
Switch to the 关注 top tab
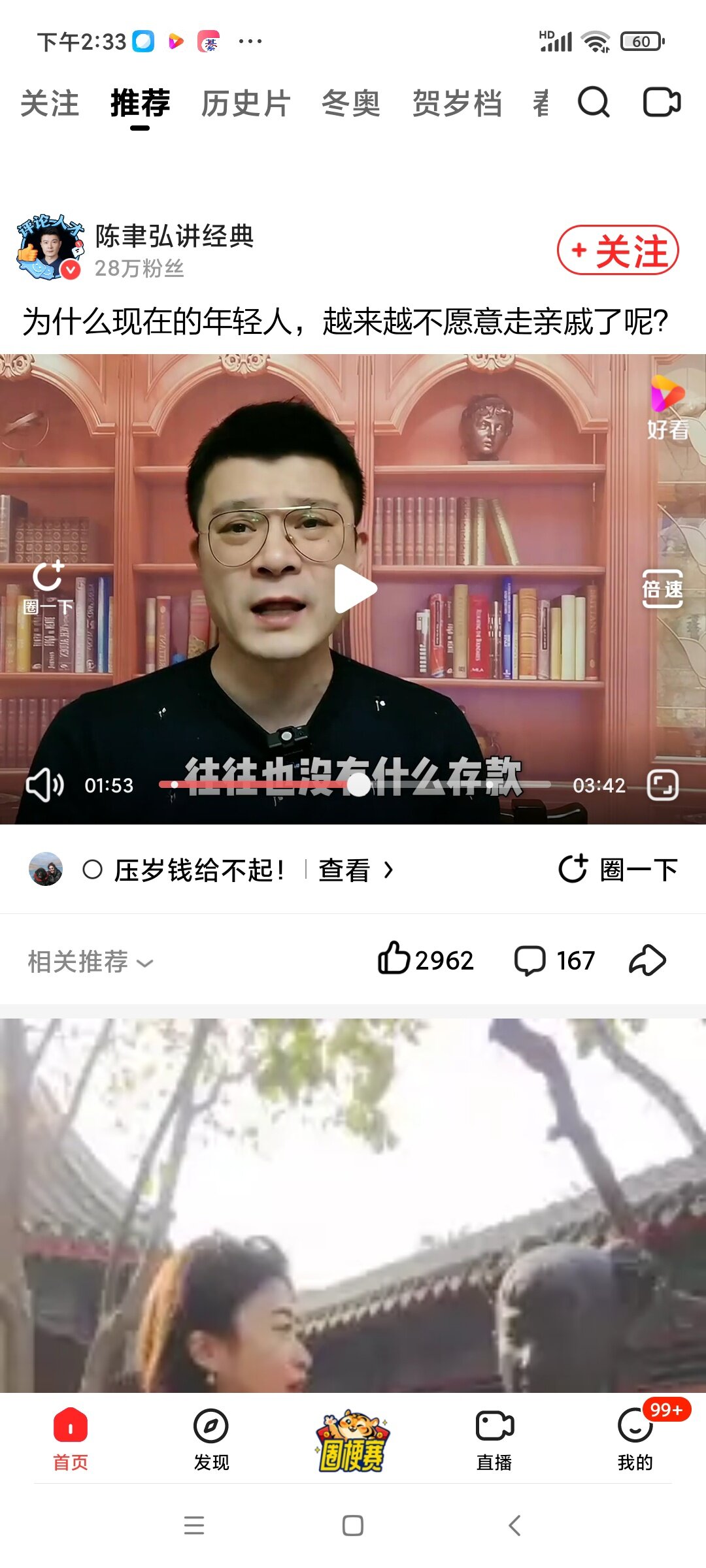pyautogui.click(x=50, y=104)
